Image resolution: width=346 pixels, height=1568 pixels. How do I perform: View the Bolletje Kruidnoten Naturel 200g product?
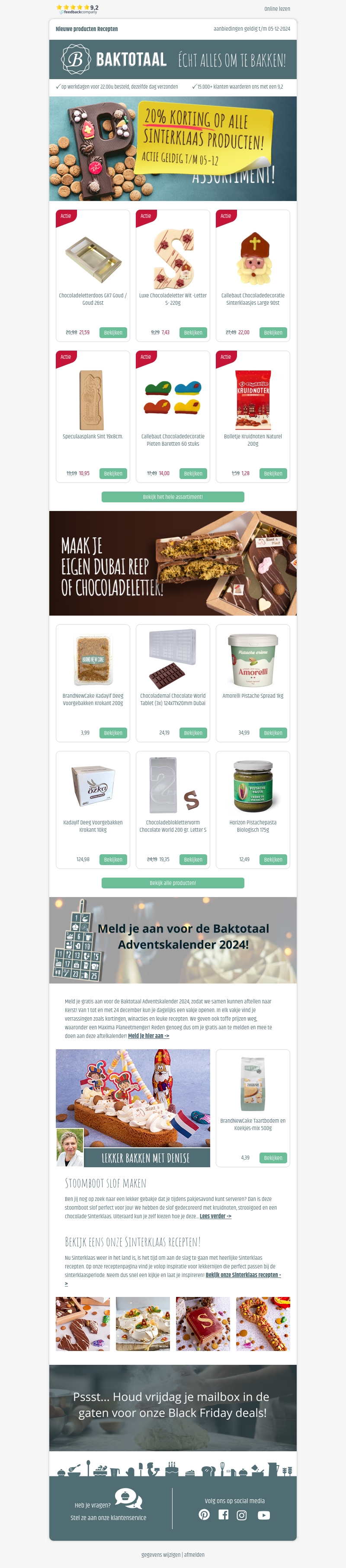(273, 473)
